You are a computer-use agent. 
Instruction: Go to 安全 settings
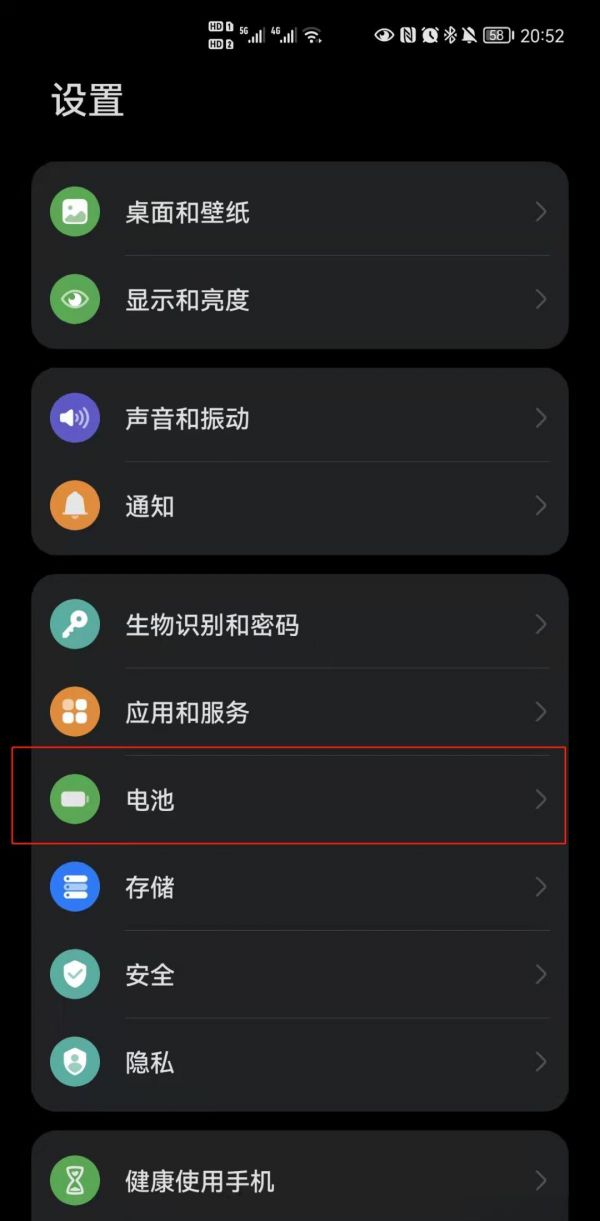[300, 974]
